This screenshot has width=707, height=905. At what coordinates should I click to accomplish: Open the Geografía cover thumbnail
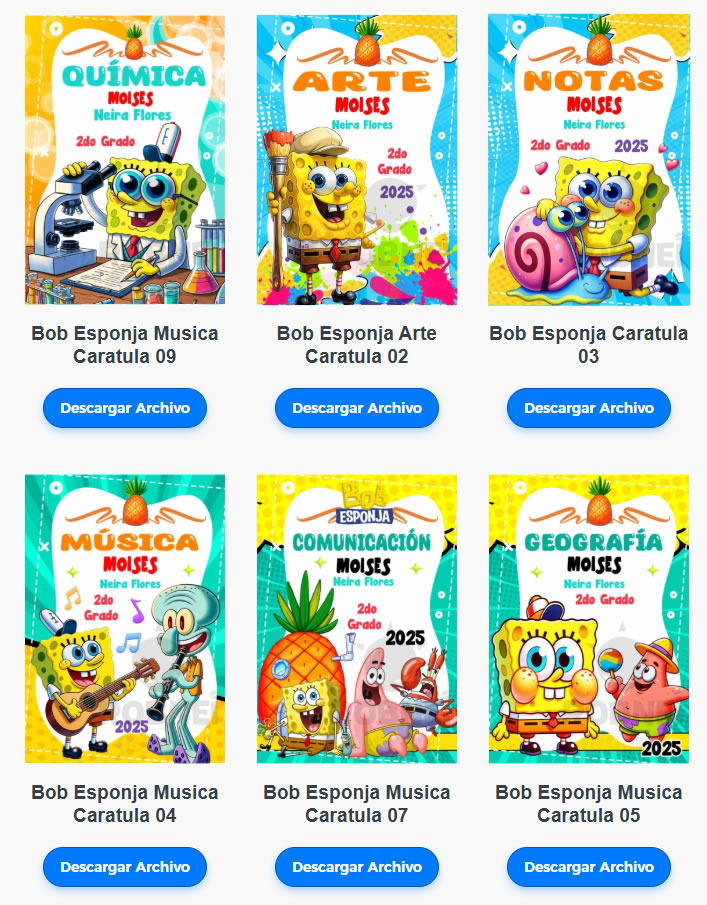point(588,619)
